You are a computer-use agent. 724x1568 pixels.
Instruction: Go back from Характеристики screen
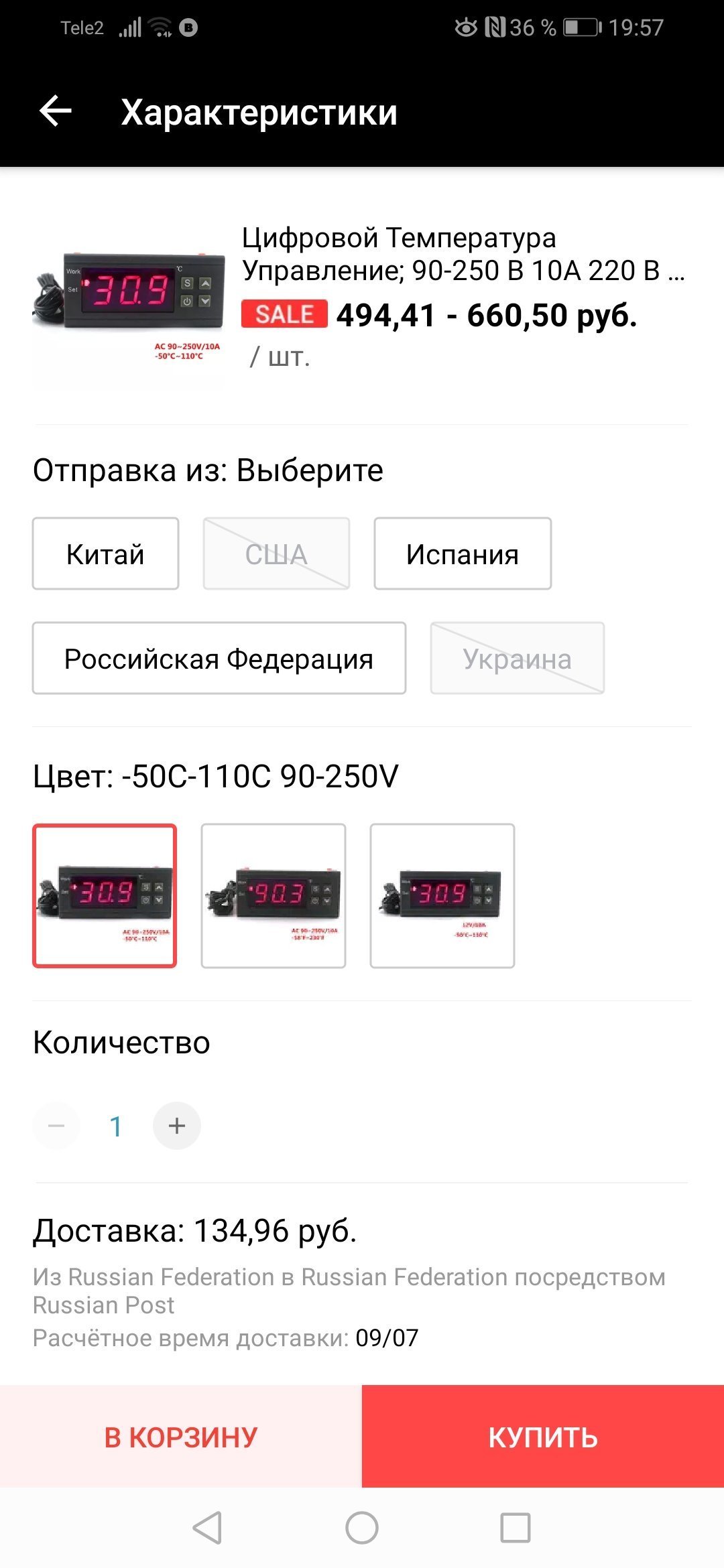click(x=56, y=111)
